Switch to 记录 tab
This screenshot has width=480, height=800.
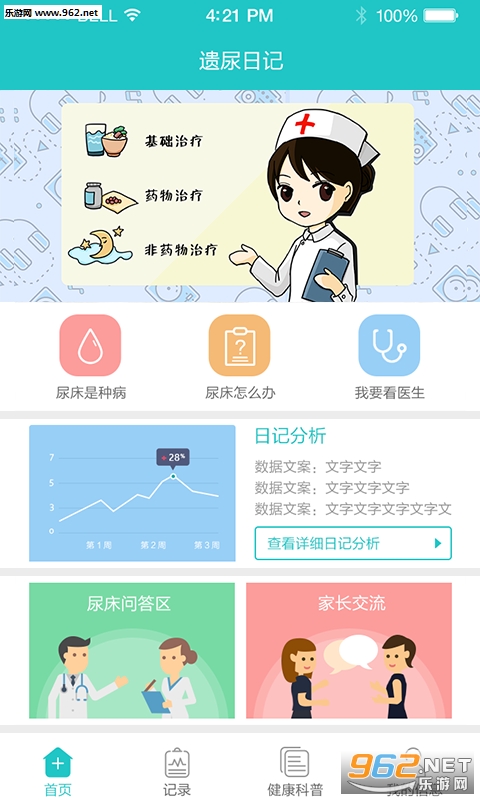(176, 771)
